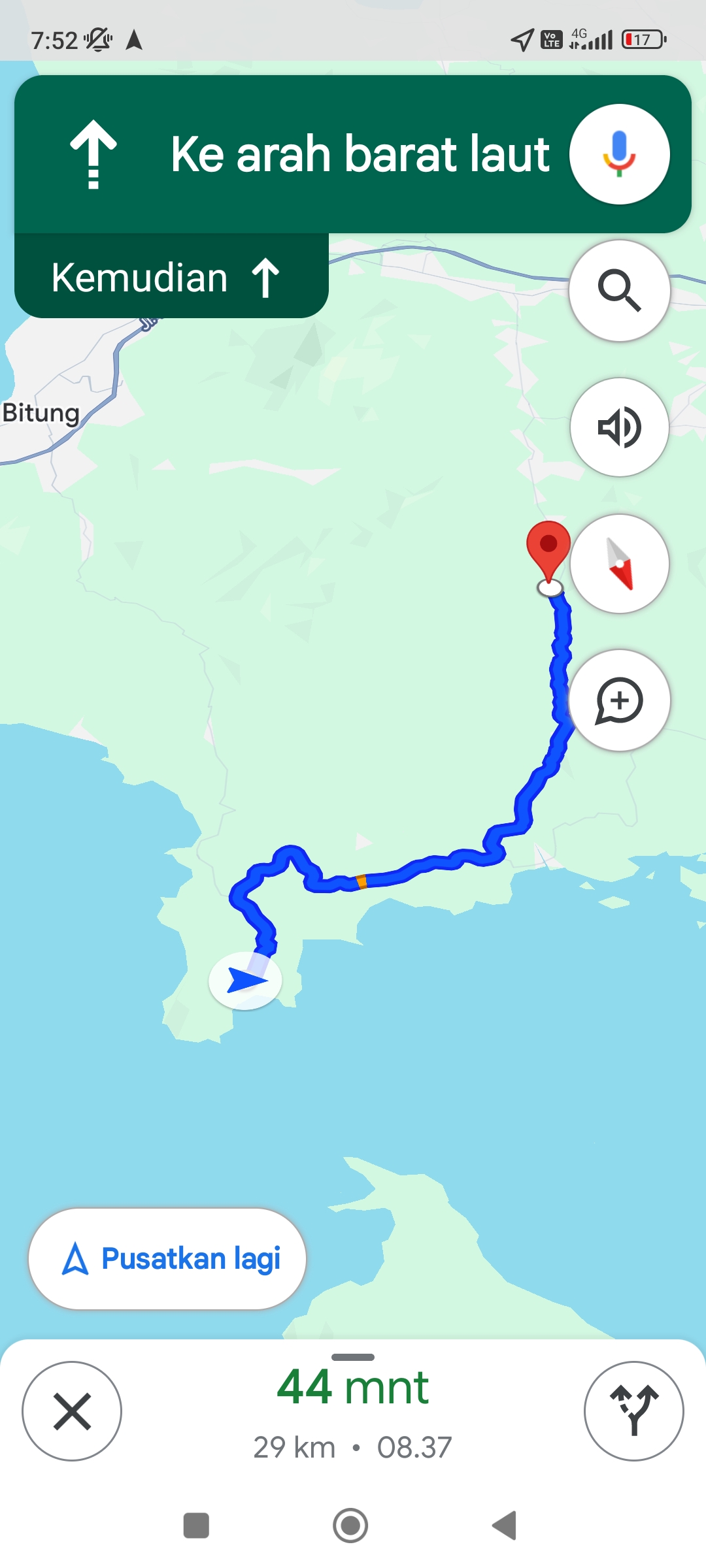Tap the compass to reorient map

point(619,564)
